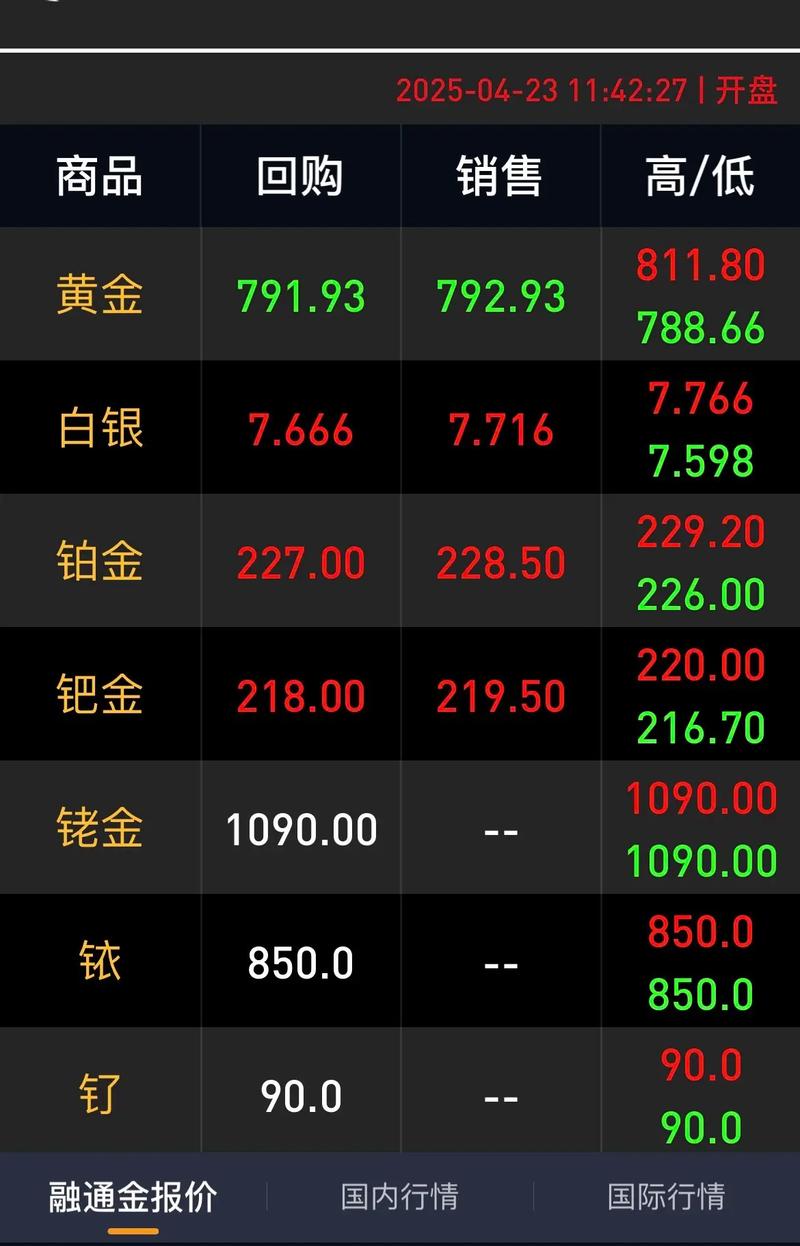Click the silver high price 7.766

(698, 398)
